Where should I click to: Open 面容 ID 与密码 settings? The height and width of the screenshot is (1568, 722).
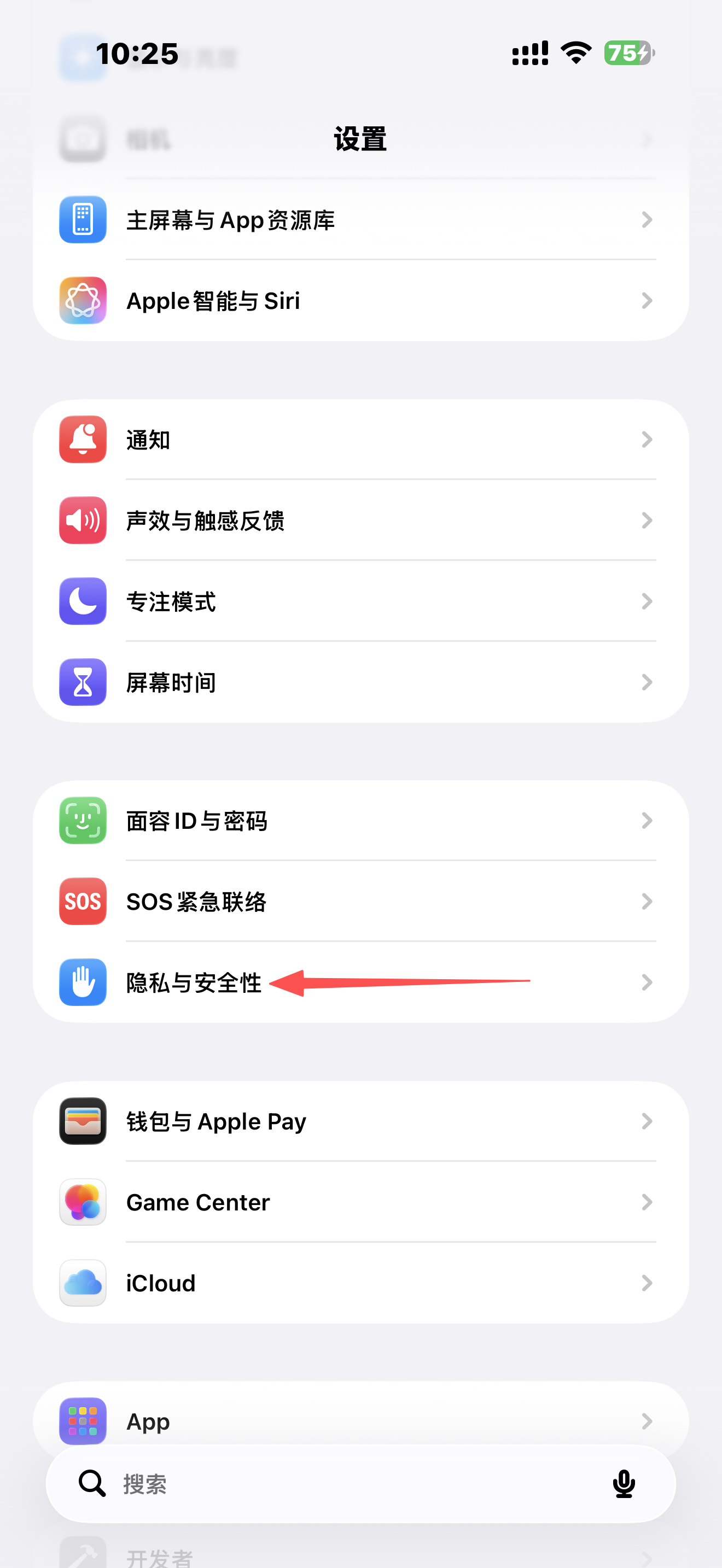coord(359,821)
